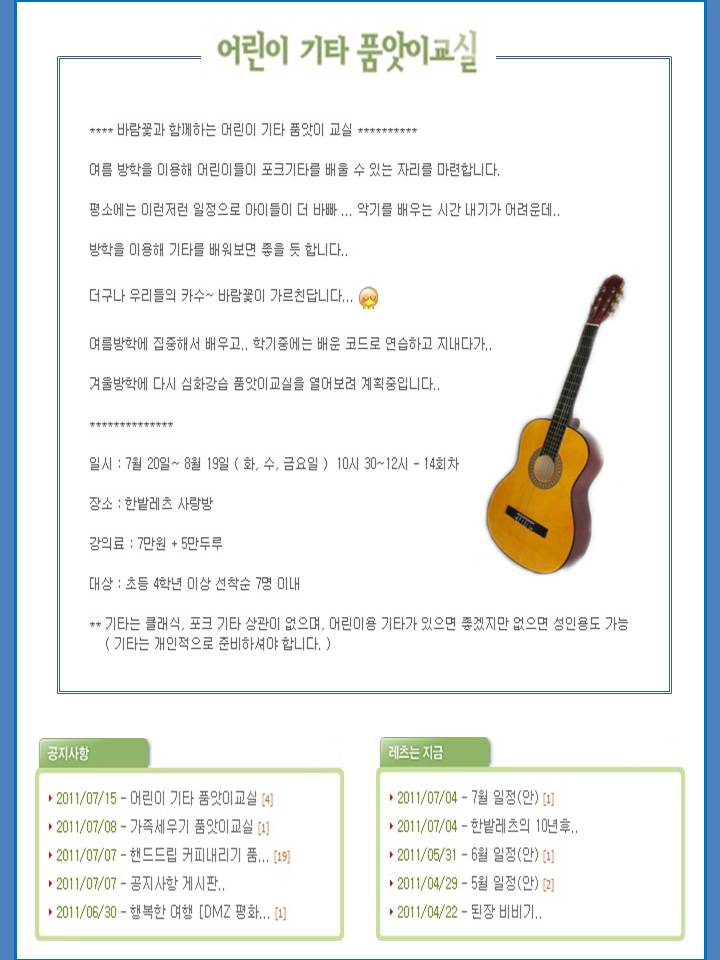Open the 행복한 여행 DMZ 평화 notice

(x=162, y=912)
